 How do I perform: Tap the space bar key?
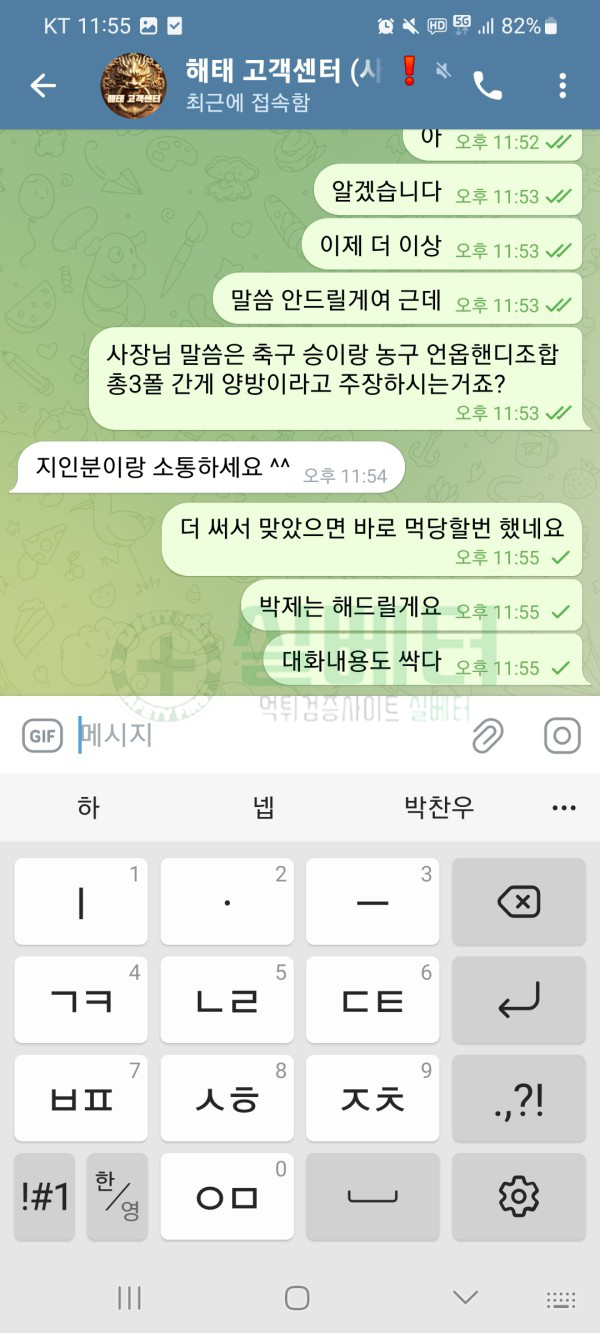(x=372, y=1196)
